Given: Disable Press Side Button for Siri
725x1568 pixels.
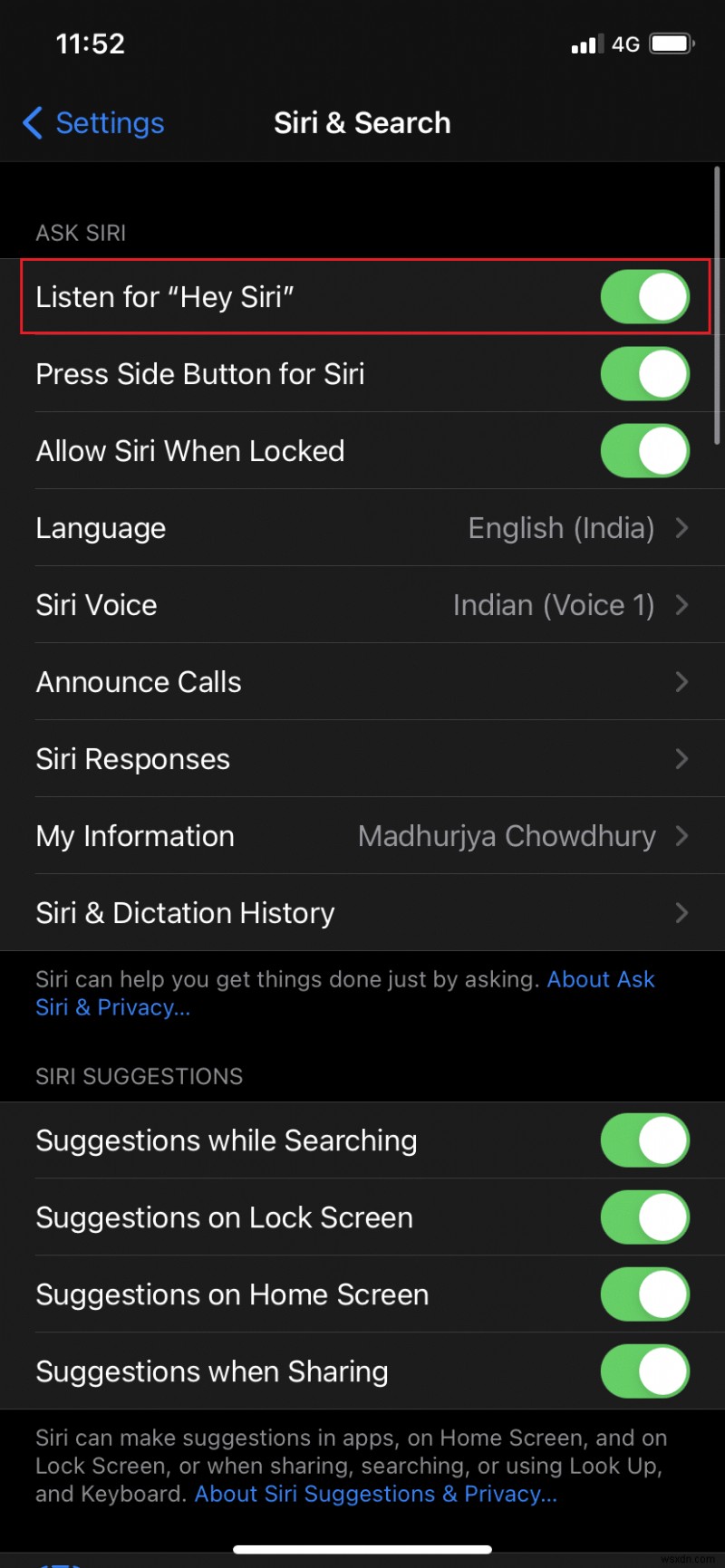Looking at the screenshot, I should coord(644,374).
